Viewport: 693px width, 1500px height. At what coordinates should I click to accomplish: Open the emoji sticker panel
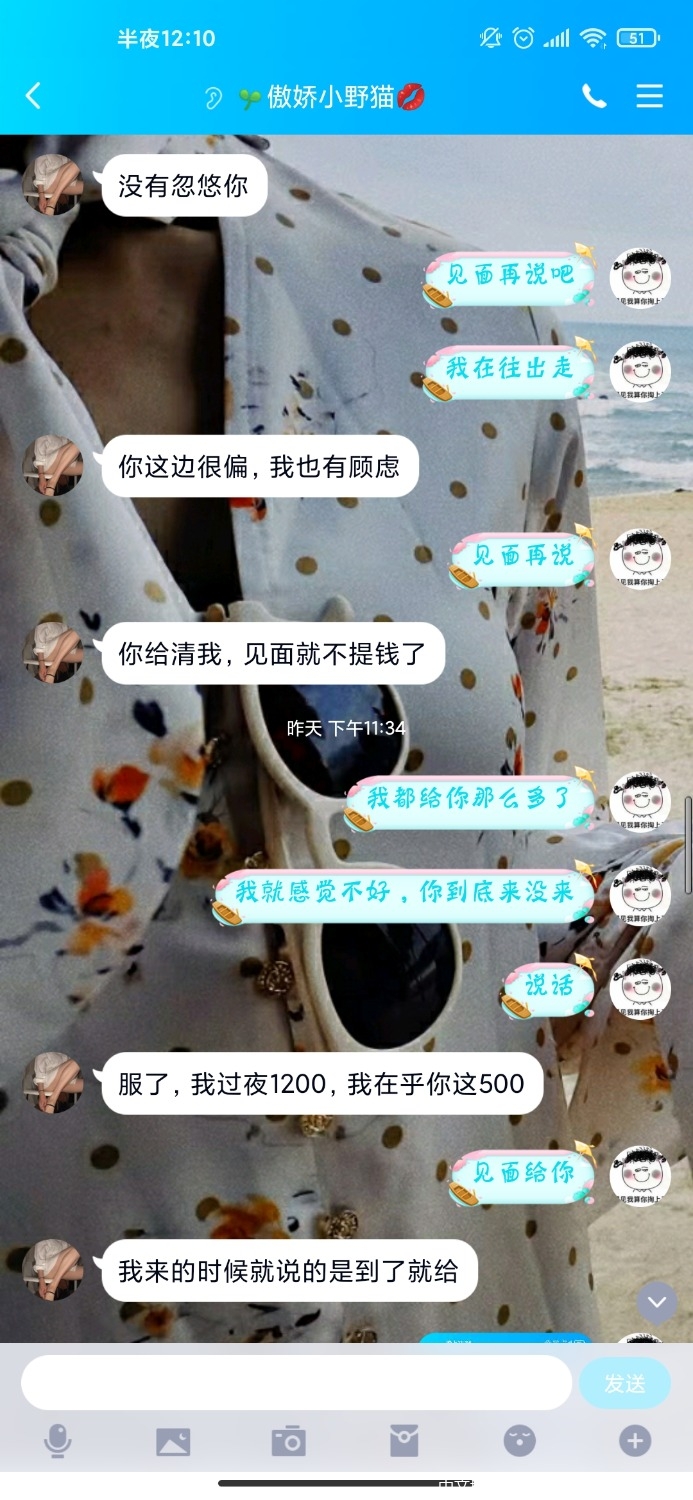pos(519,1441)
